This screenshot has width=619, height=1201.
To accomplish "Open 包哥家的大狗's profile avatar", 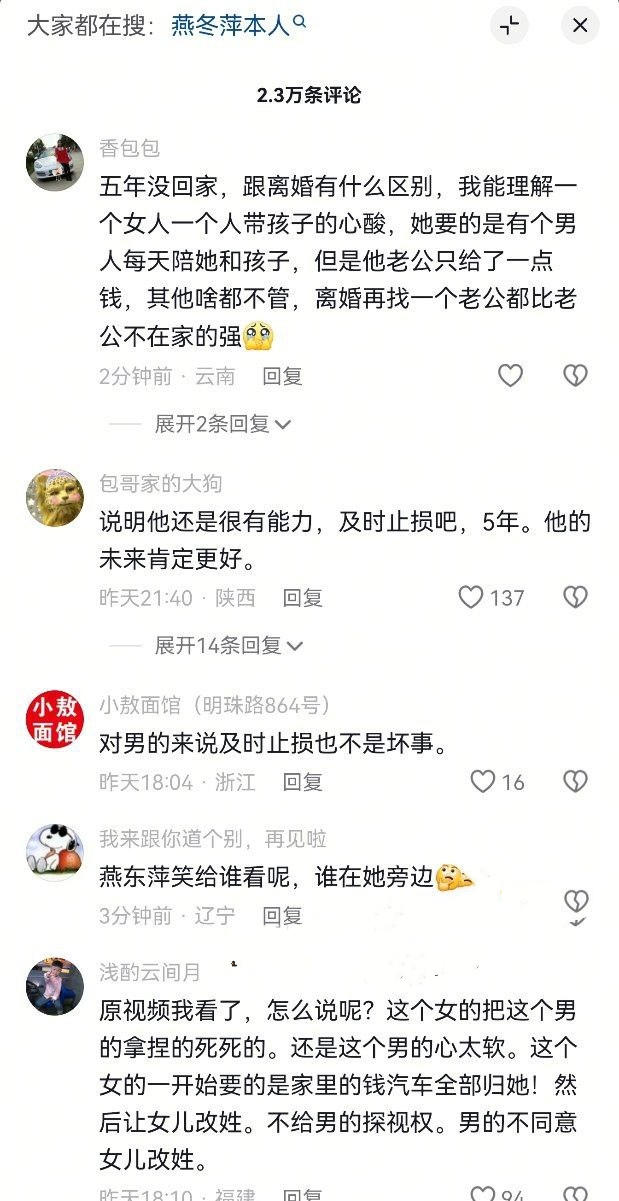I will pyautogui.click(x=54, y=496).
